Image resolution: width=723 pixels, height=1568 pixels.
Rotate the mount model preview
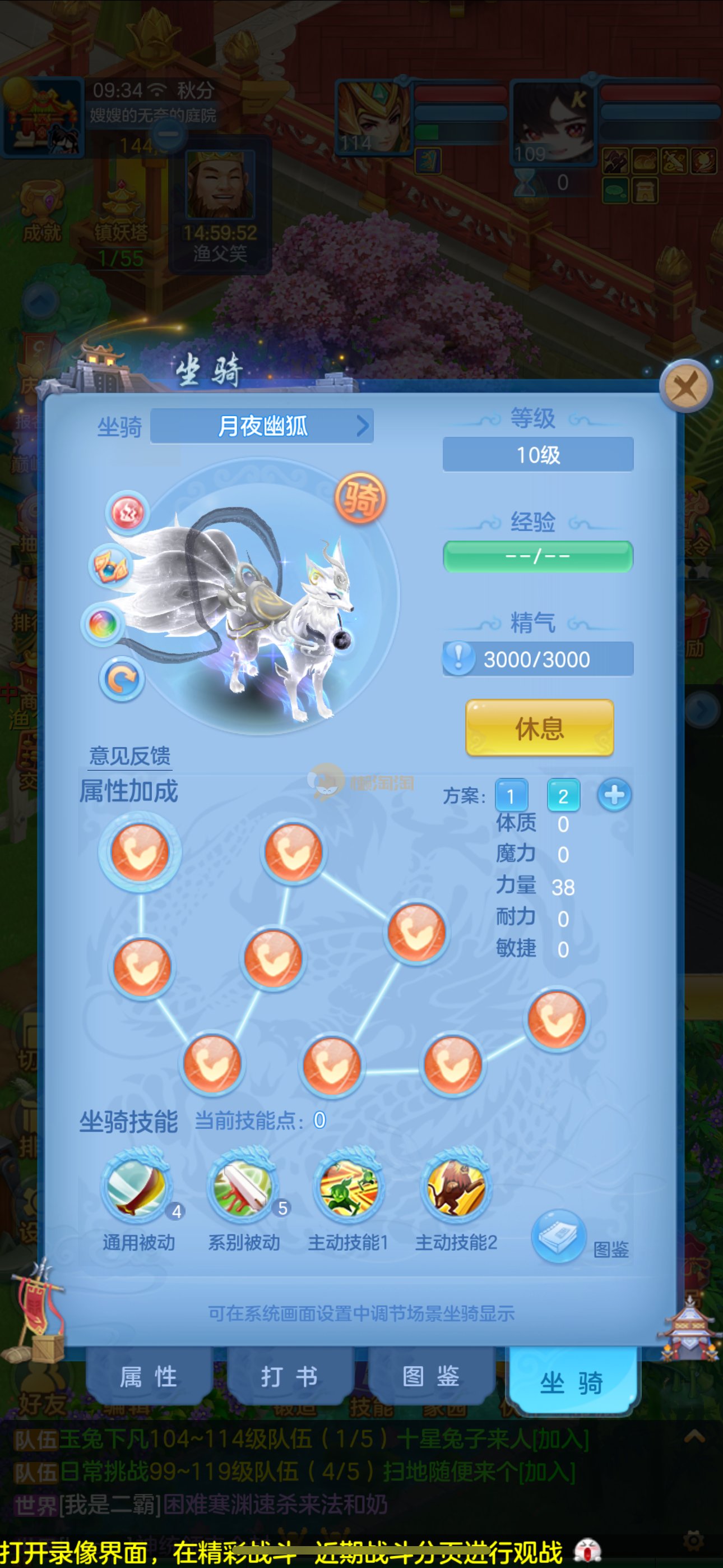tap(122, 679)
